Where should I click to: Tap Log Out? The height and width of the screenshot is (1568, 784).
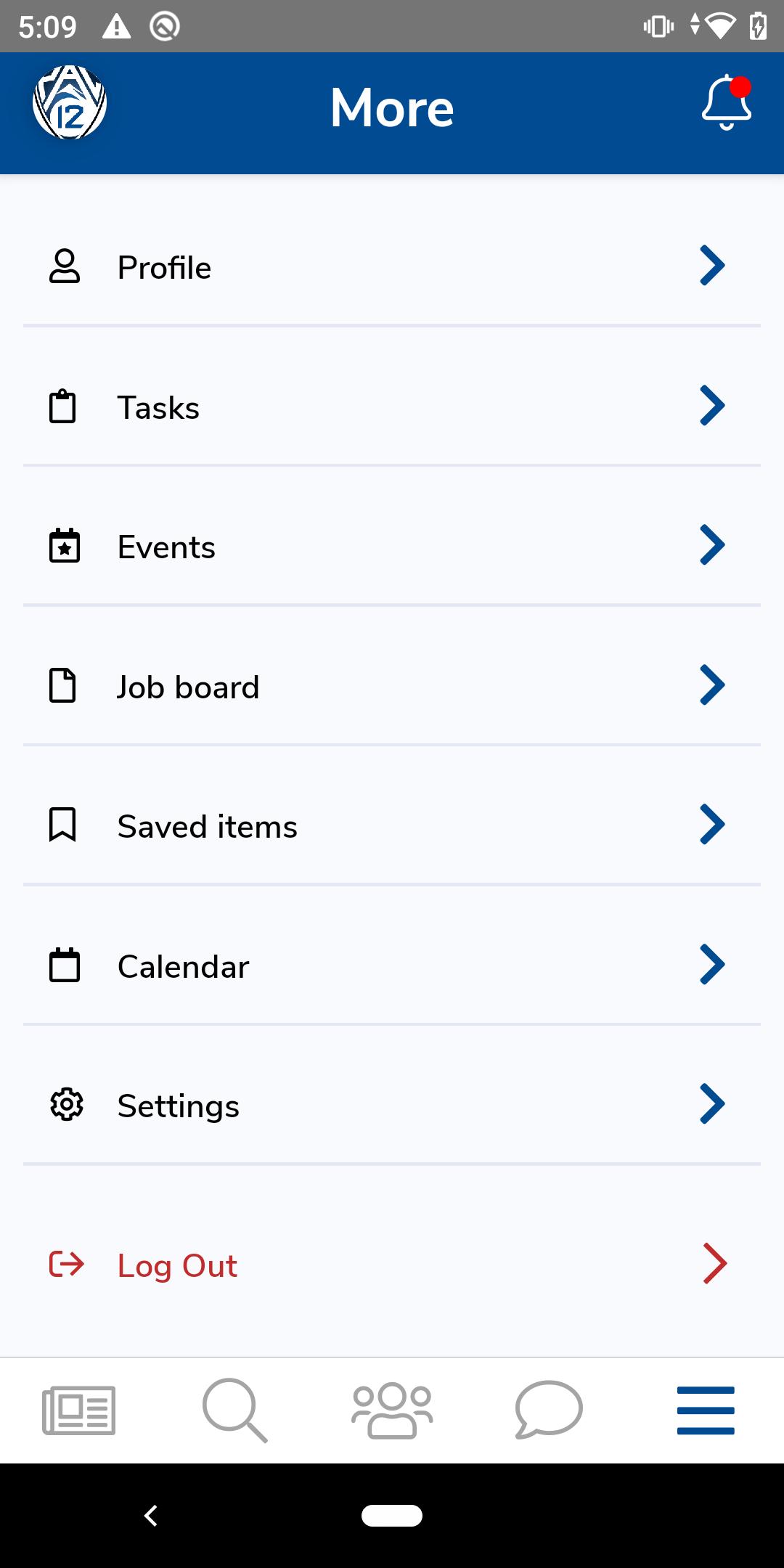pos(392,1265)
